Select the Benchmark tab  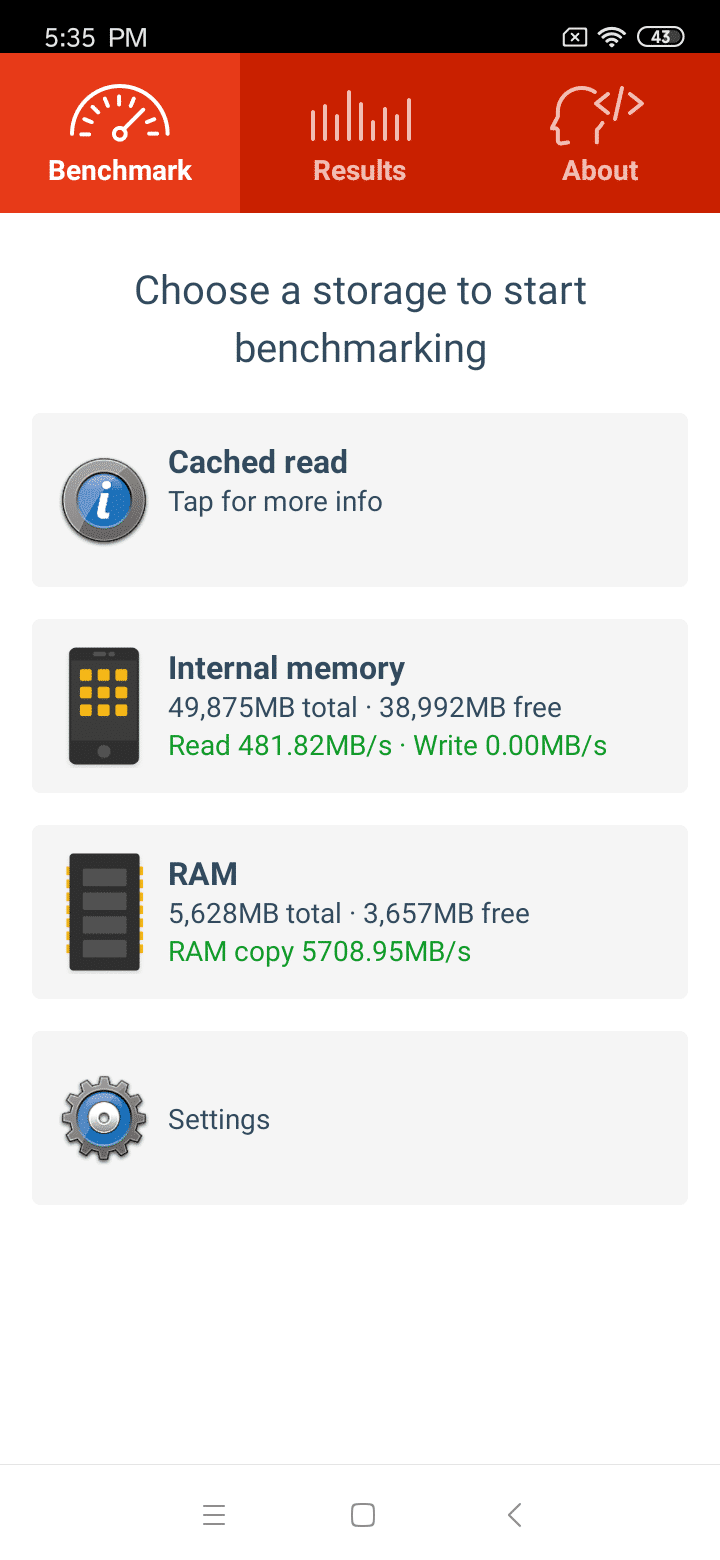pyautogui.click(x=120, y=133)
